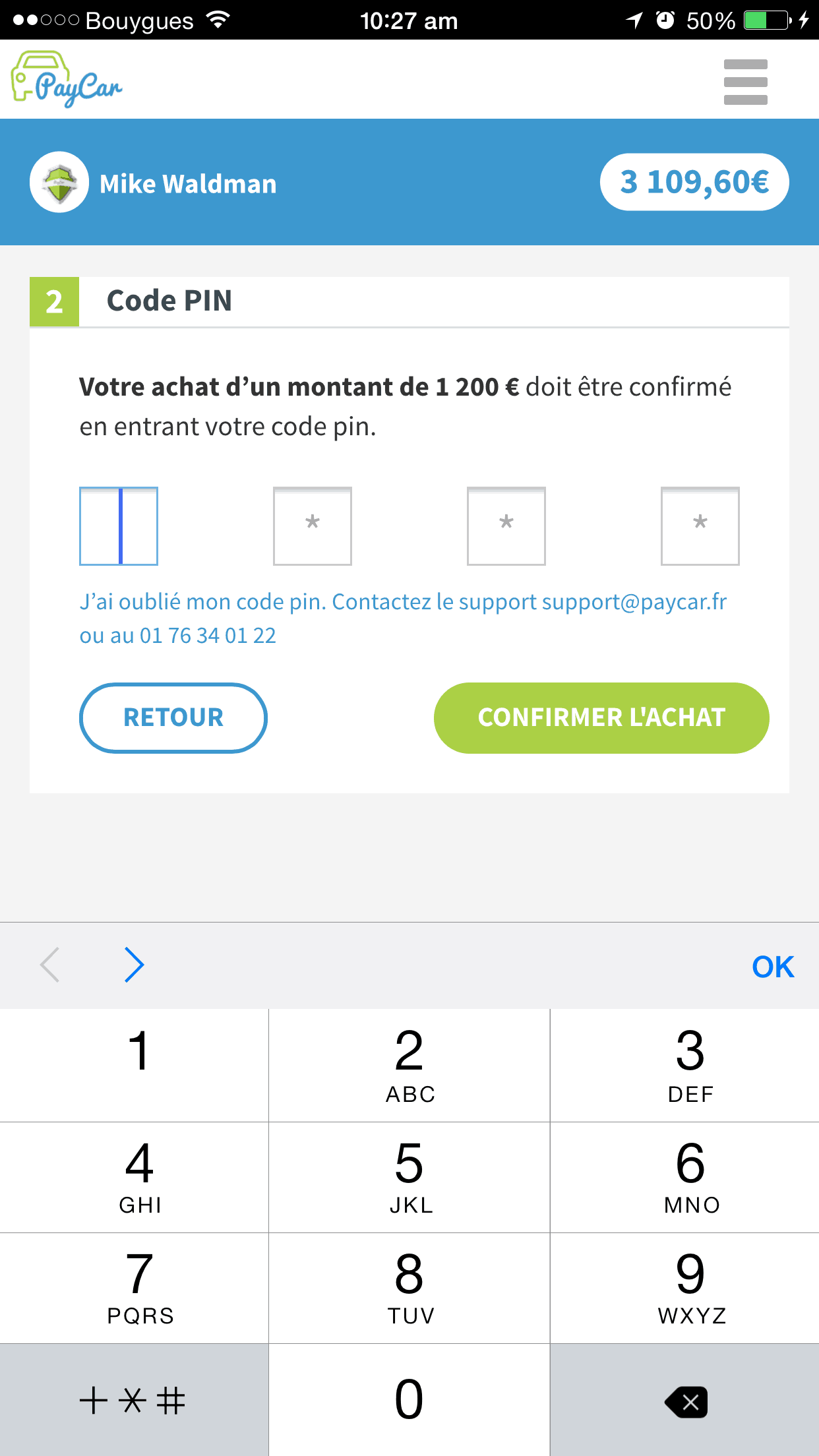This screenshot has width=819, height=1456.
Task: Open the hamburger menu
Action: [745, 82]
